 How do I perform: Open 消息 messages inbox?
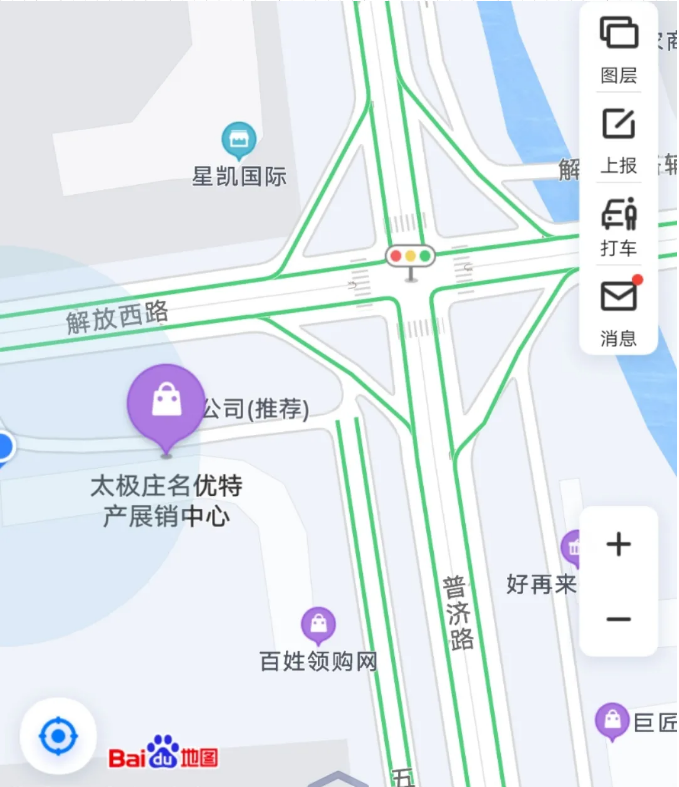click(x=618, y=310)
